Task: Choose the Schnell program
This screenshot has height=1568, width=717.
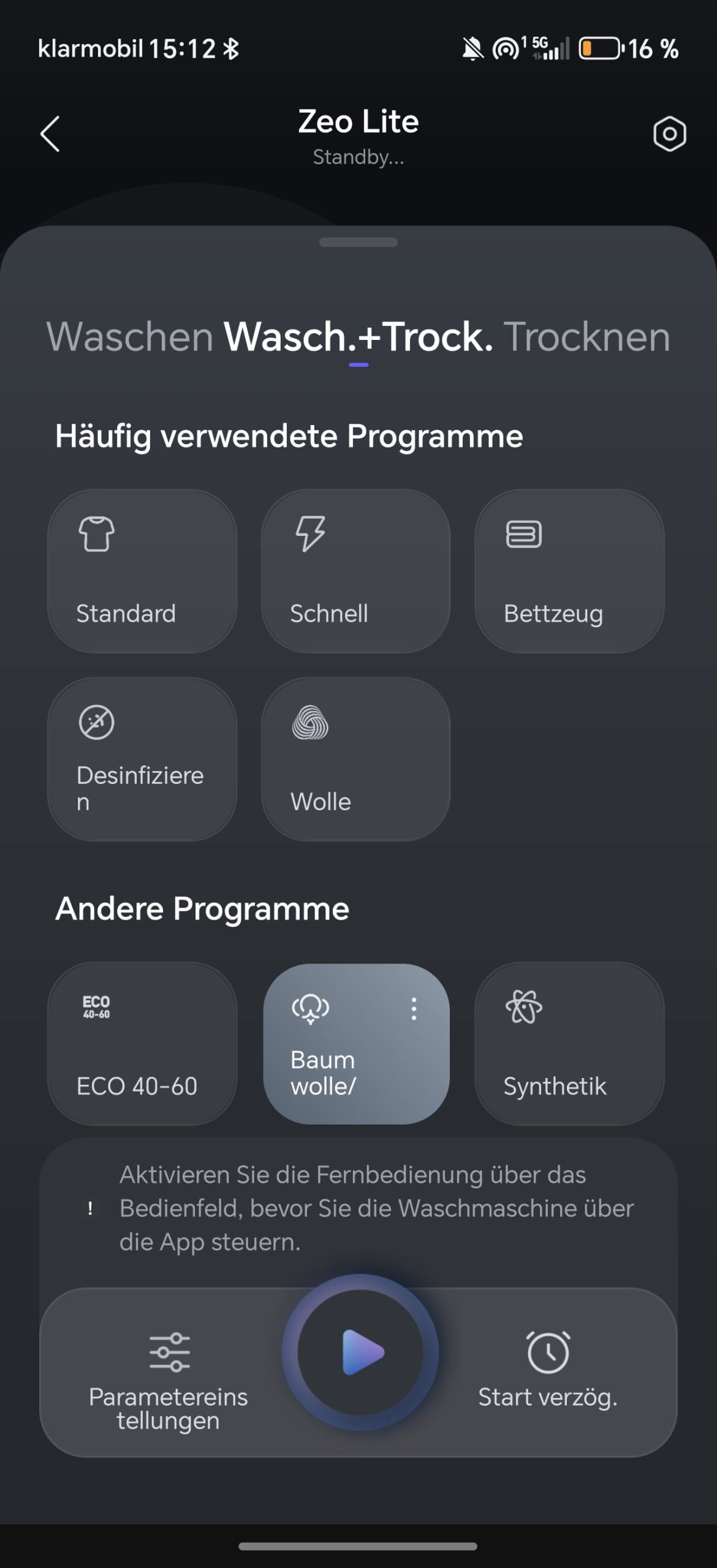Action: tap(356, 571)
